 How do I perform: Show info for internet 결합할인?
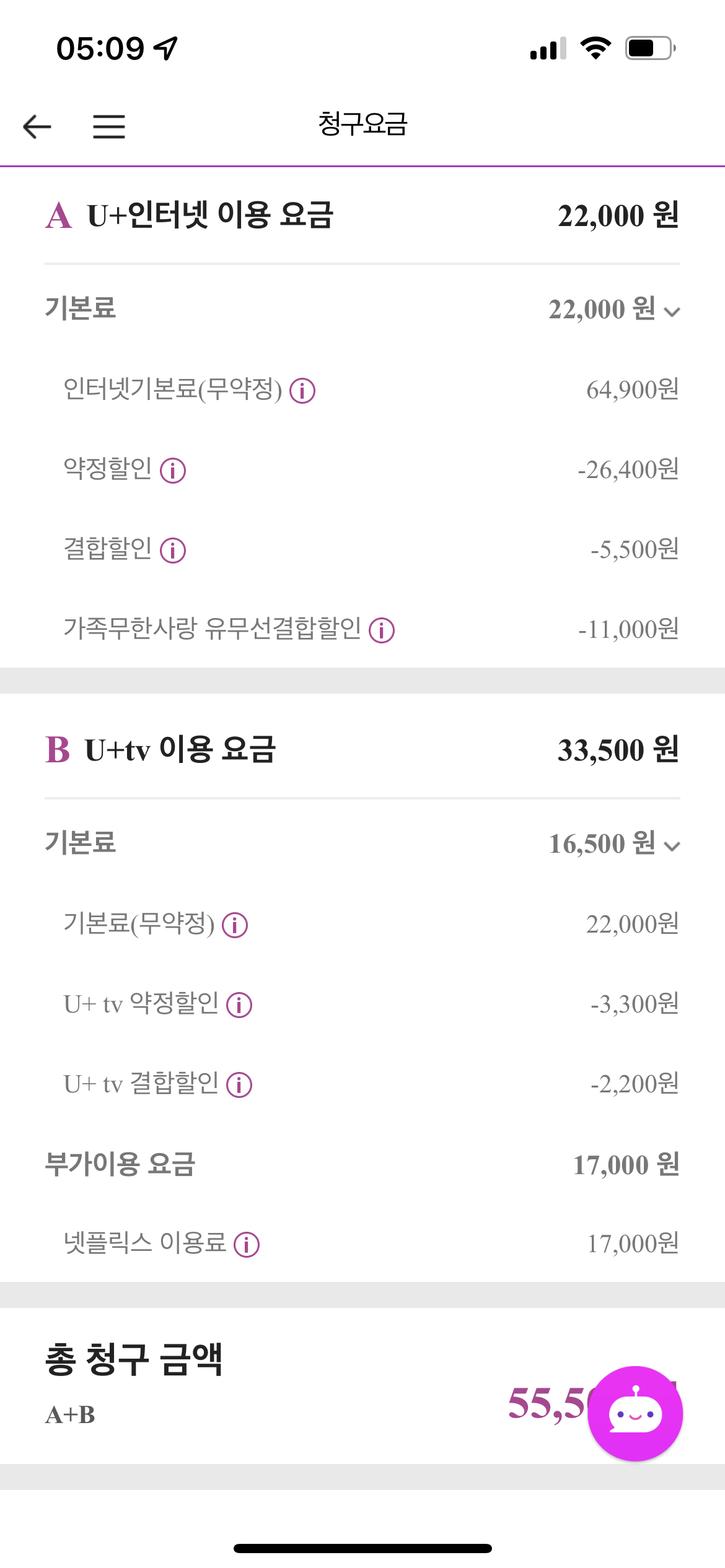pos(173,551)
